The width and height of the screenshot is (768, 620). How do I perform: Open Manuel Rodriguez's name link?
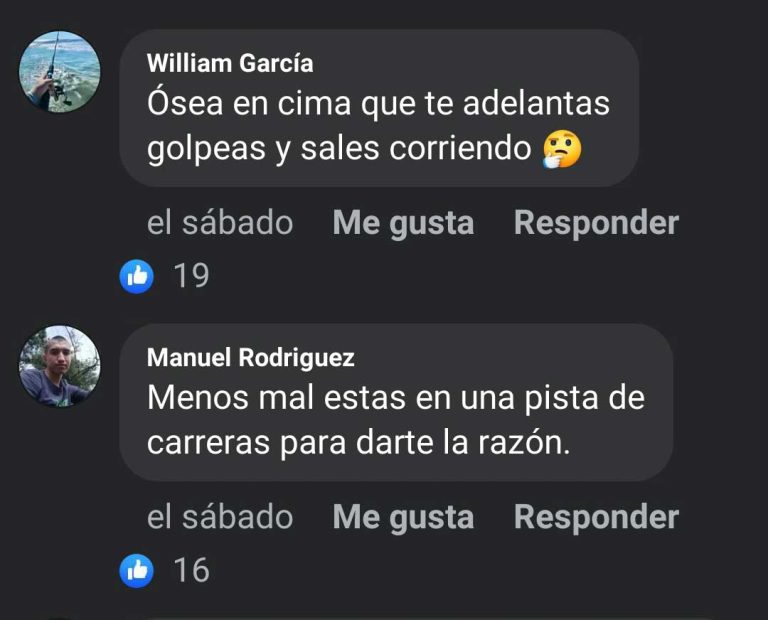click(x=250, y=358)
